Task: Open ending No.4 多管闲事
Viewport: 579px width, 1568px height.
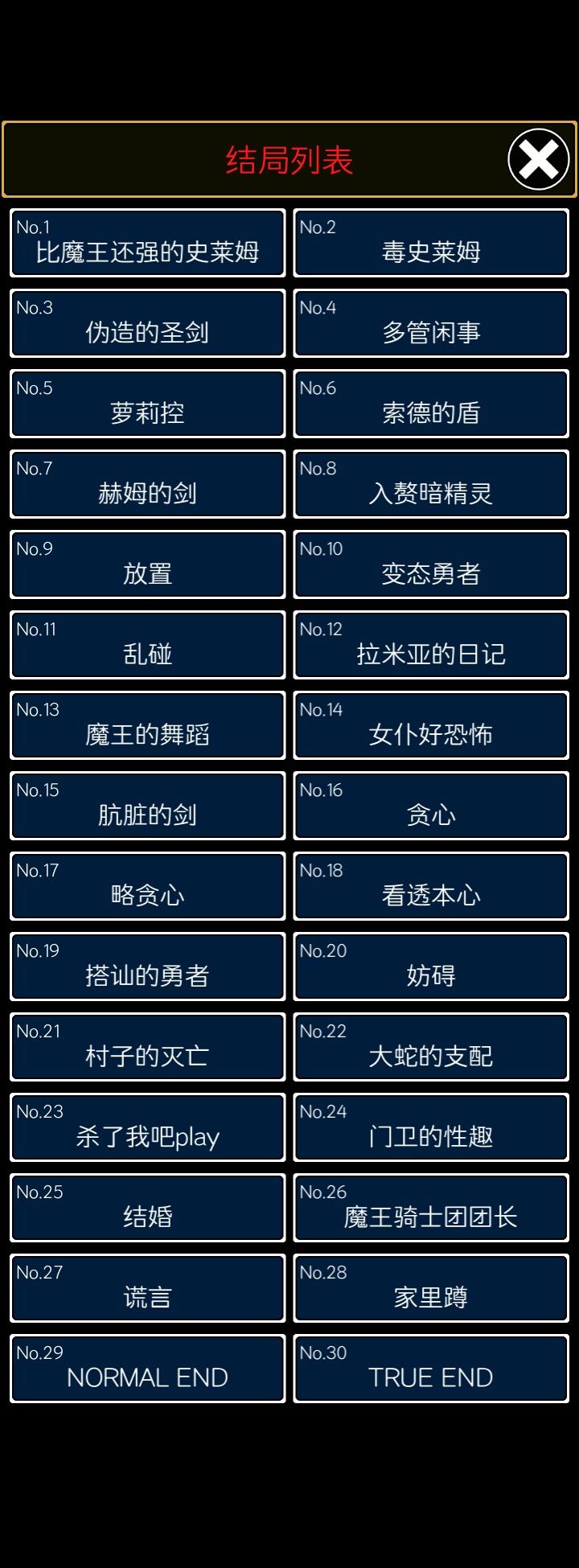Action: click(431, 323)
